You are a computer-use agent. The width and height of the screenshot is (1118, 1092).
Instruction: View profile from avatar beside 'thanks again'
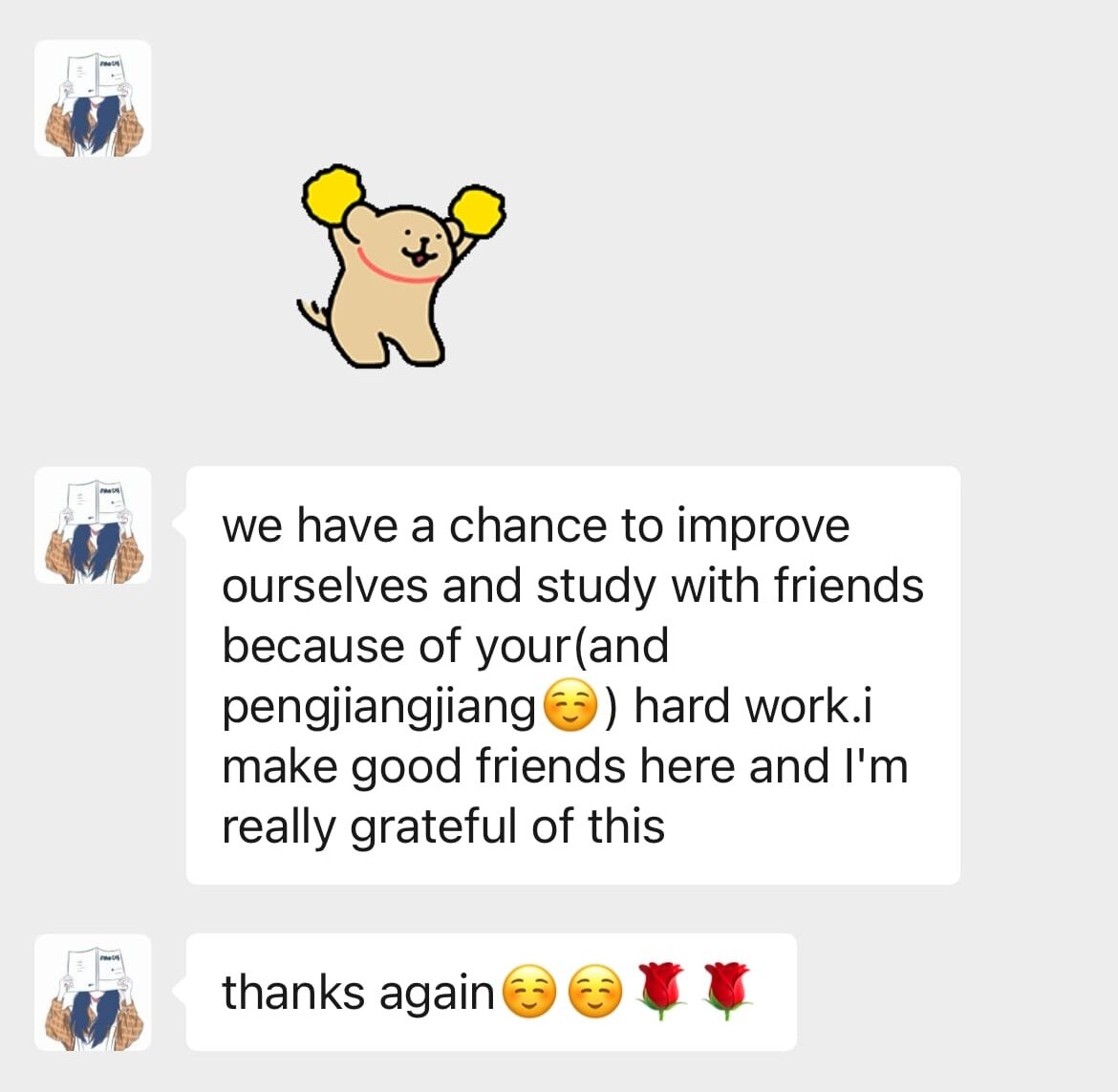click(x=93, y=992)
